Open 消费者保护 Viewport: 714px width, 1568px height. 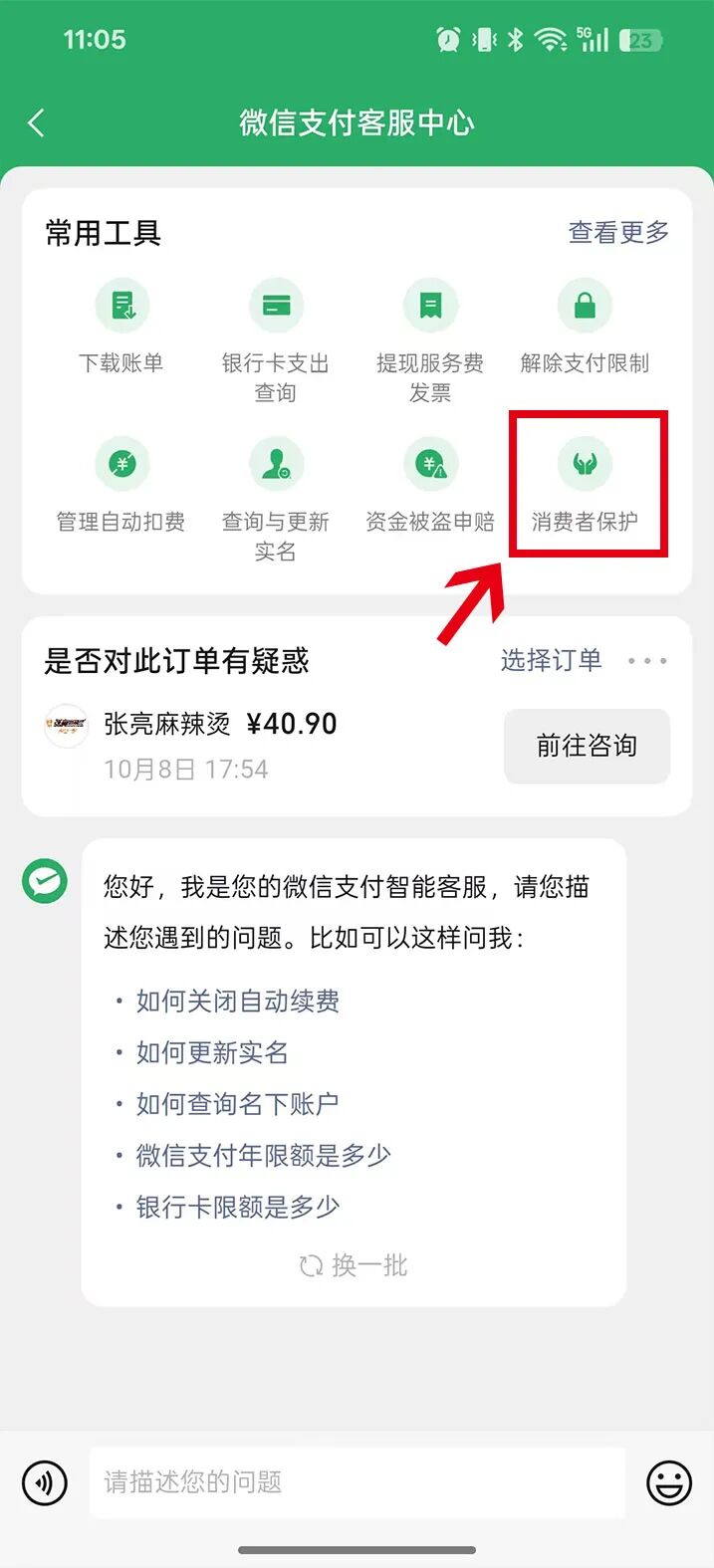coord(586,487)
